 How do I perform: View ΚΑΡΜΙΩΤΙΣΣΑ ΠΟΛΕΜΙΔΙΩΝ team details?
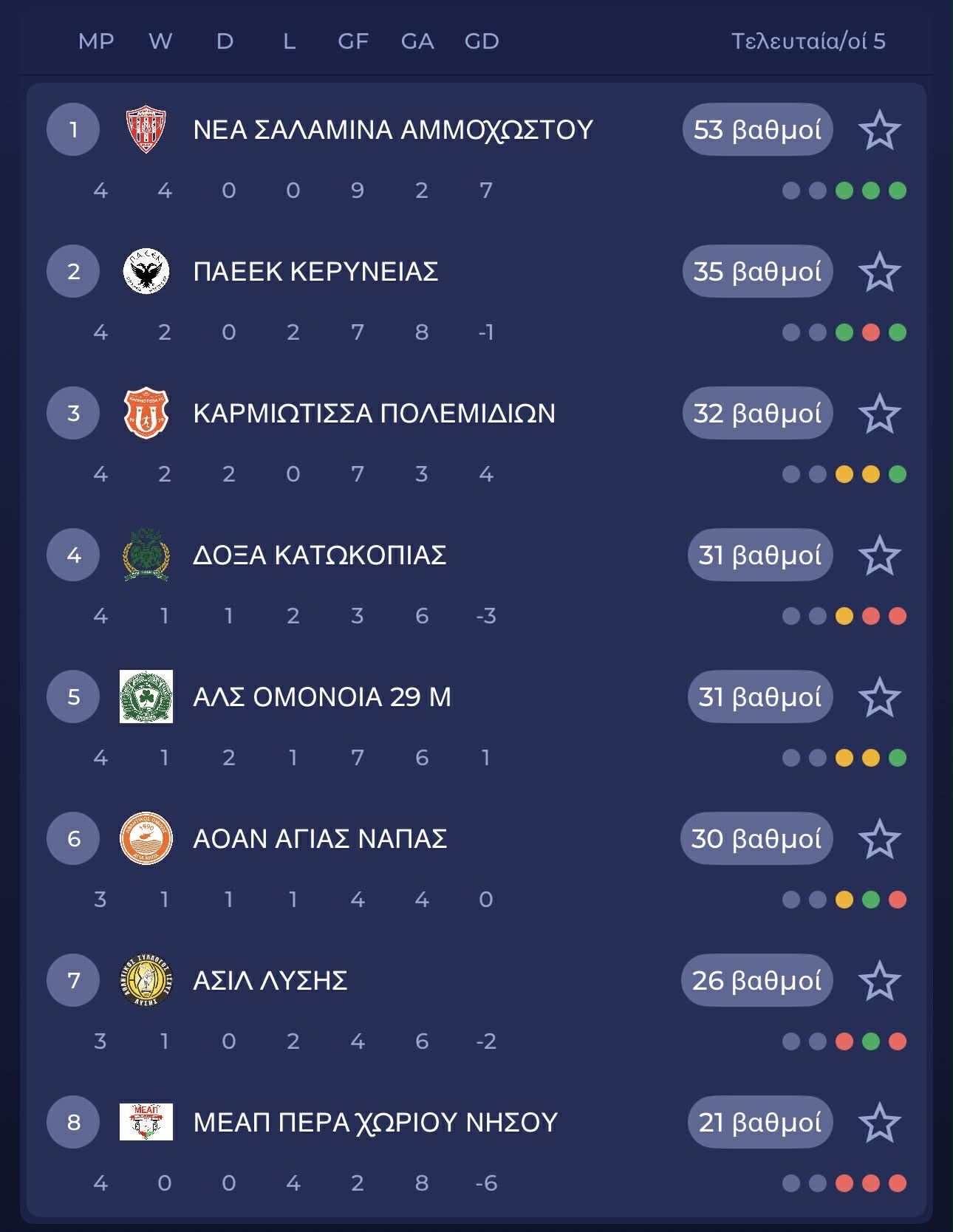pos(374,414)
